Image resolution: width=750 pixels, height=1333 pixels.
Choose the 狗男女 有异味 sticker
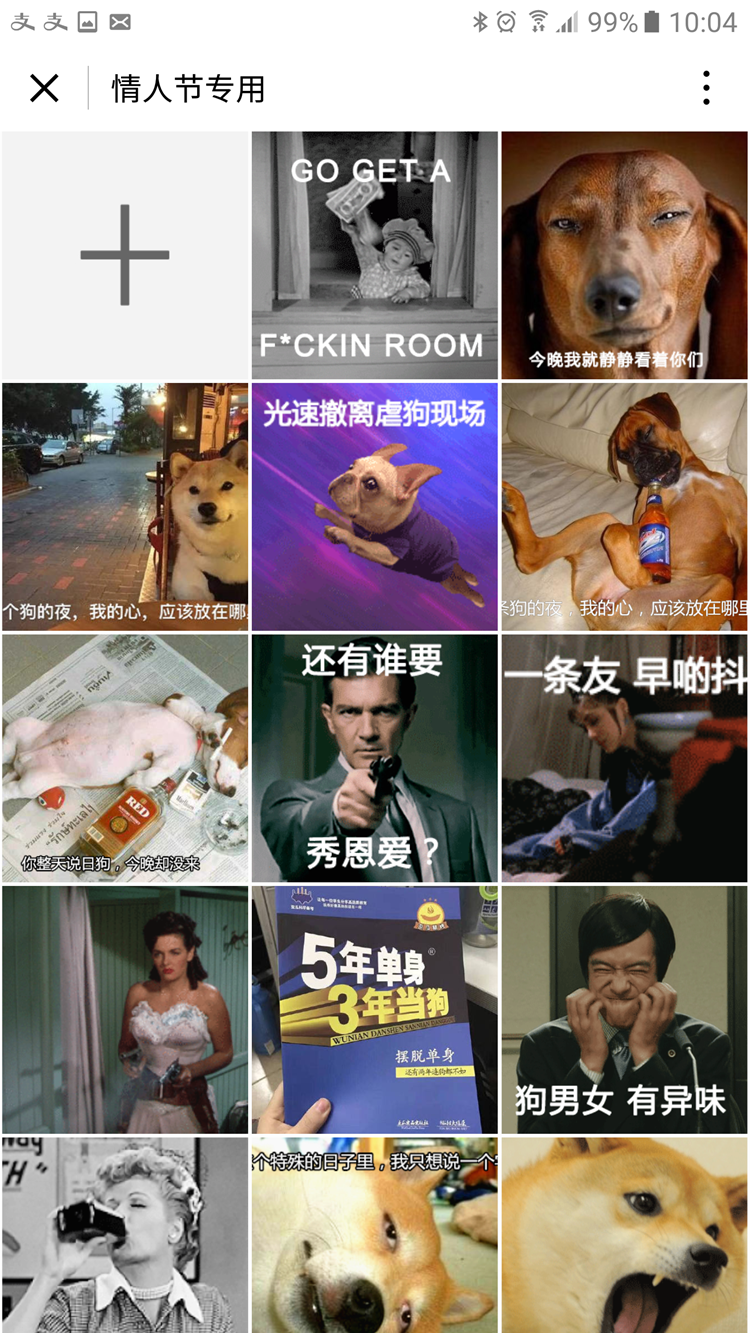coord(624,1008)
